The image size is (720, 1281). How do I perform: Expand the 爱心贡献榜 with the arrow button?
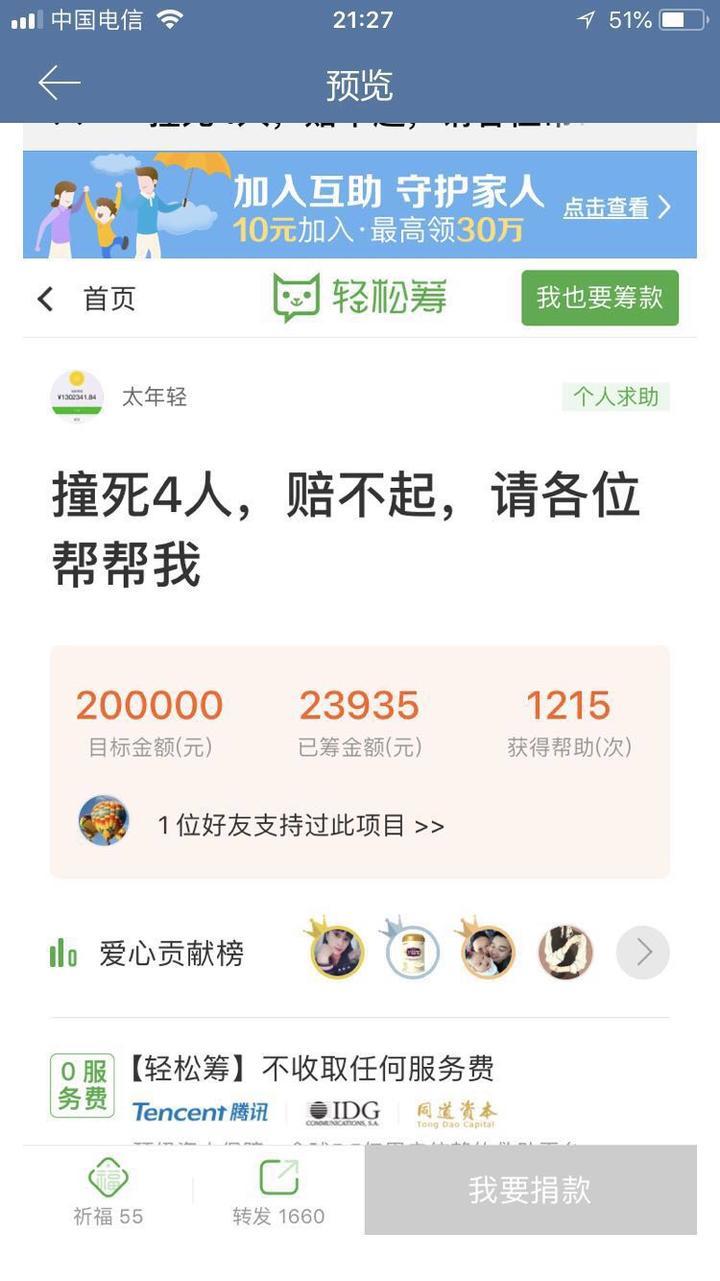(x=642, y=953)
